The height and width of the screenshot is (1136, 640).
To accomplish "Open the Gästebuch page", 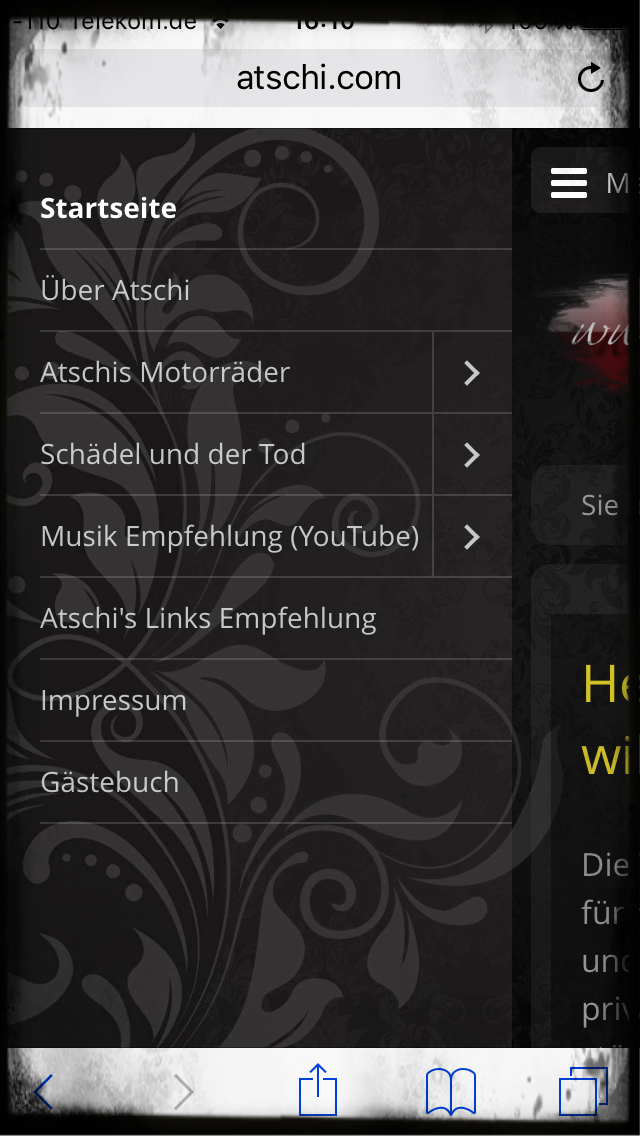I will point(109,782).
